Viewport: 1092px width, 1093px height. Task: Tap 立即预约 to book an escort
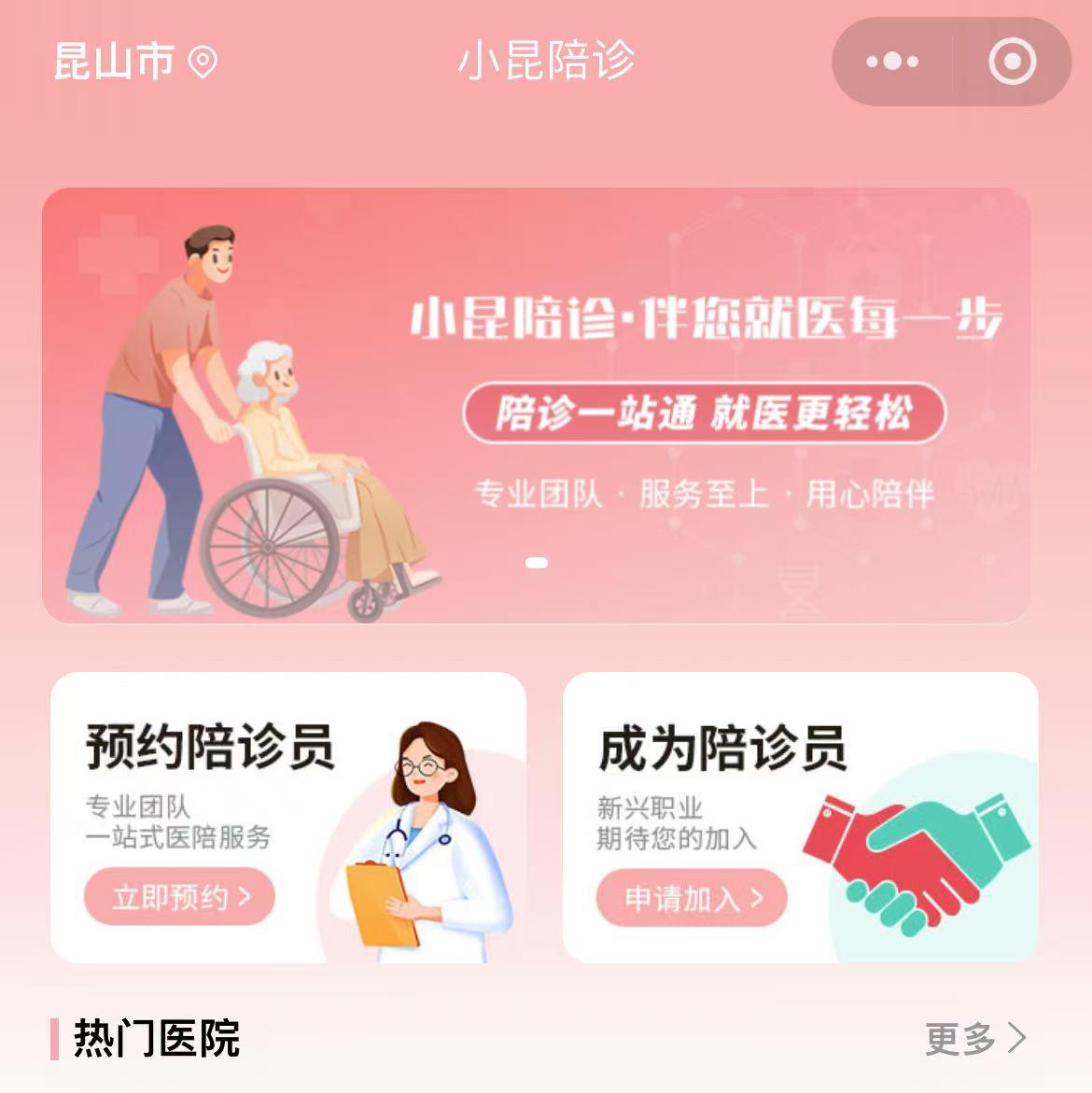pos(180,897)
